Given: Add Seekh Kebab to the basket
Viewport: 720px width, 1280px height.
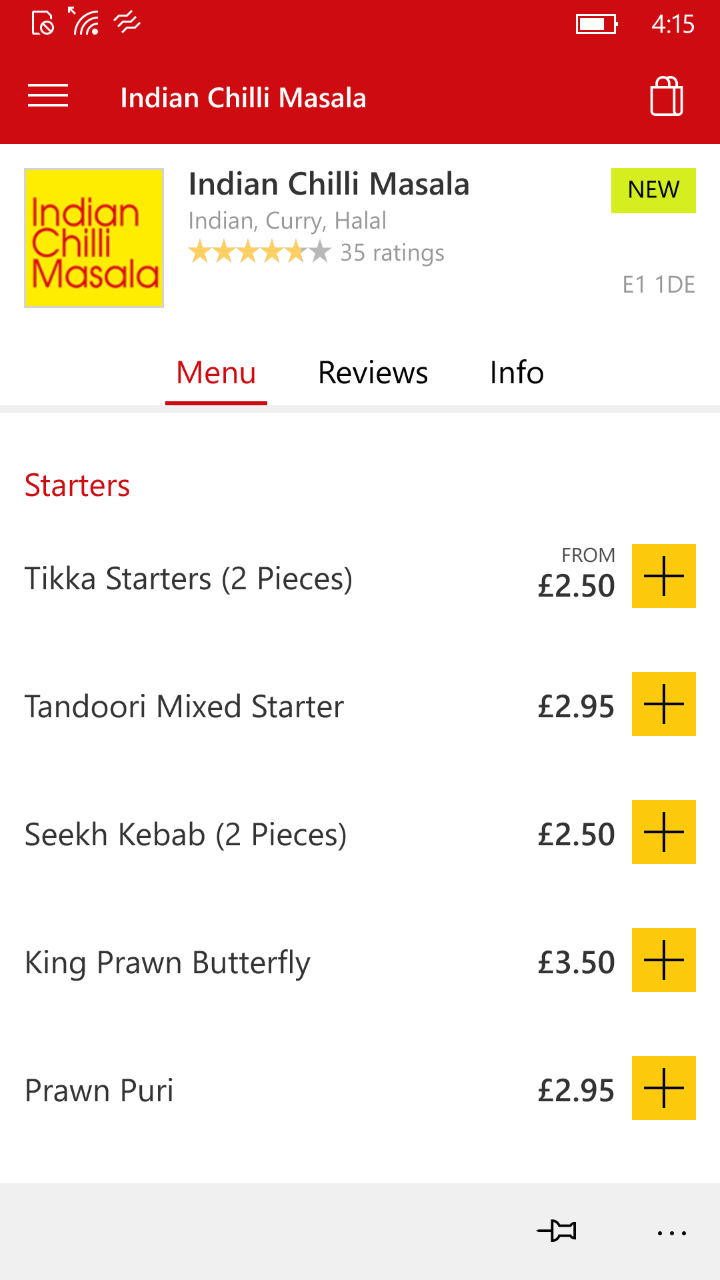Looking at the screenshot, I should point(664,832).
